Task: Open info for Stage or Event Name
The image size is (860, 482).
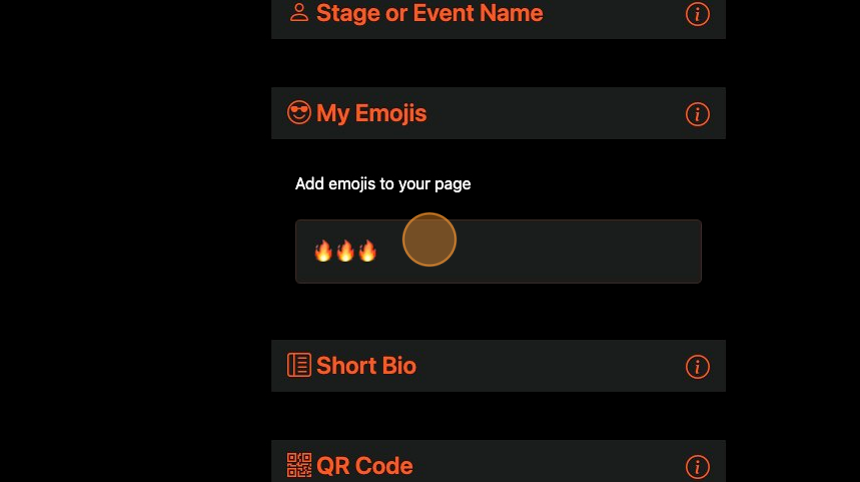Action: pyautogui.click(x=697, y=14)
